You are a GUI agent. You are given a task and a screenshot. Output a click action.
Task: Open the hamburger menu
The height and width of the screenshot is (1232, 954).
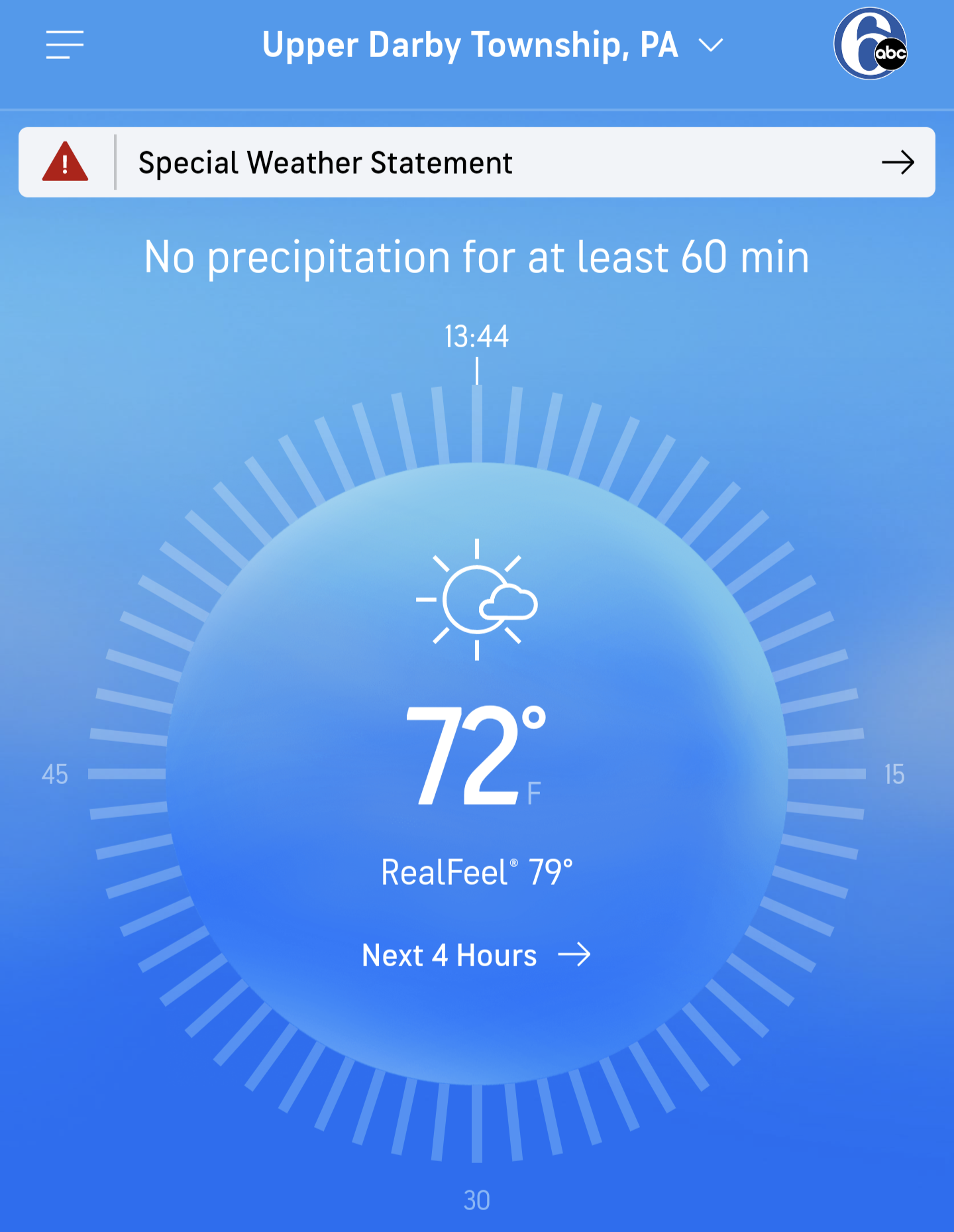65,44
